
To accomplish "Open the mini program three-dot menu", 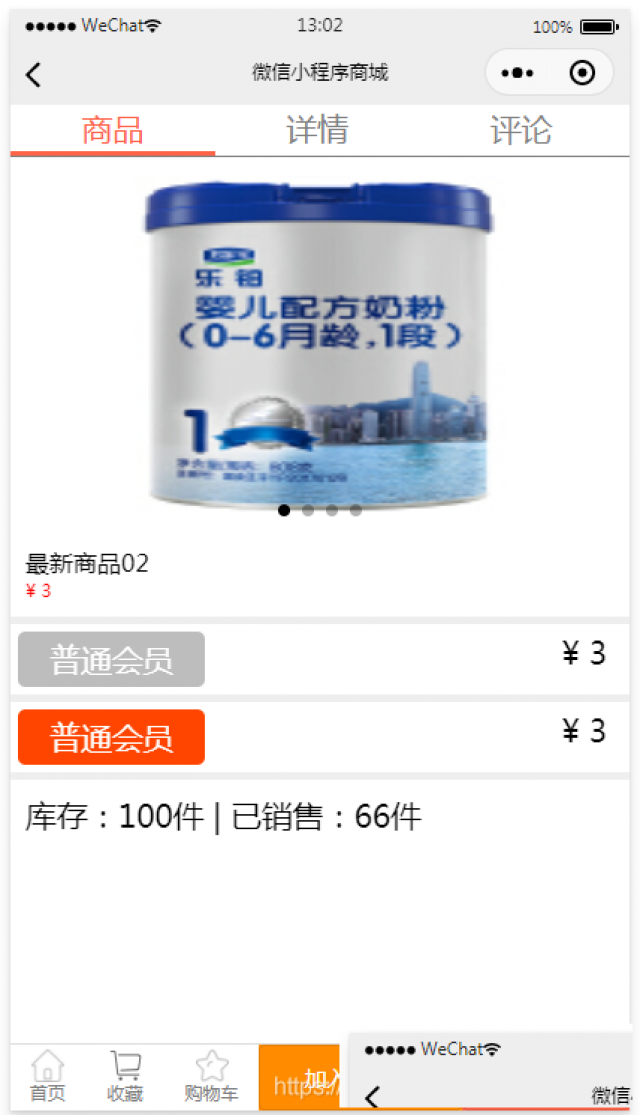I will point(517,73).
